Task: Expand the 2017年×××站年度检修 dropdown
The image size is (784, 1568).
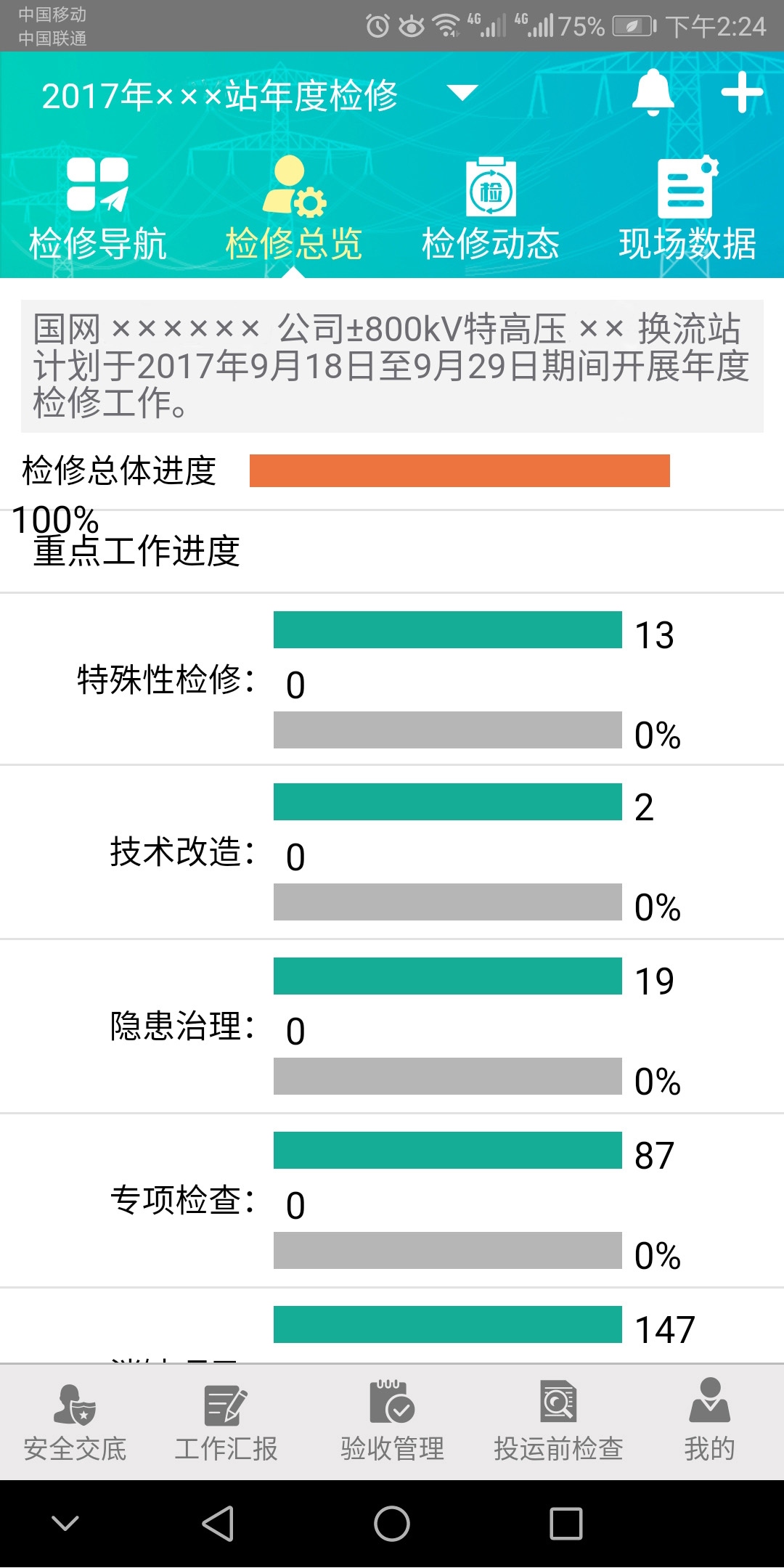Action: 462,94
